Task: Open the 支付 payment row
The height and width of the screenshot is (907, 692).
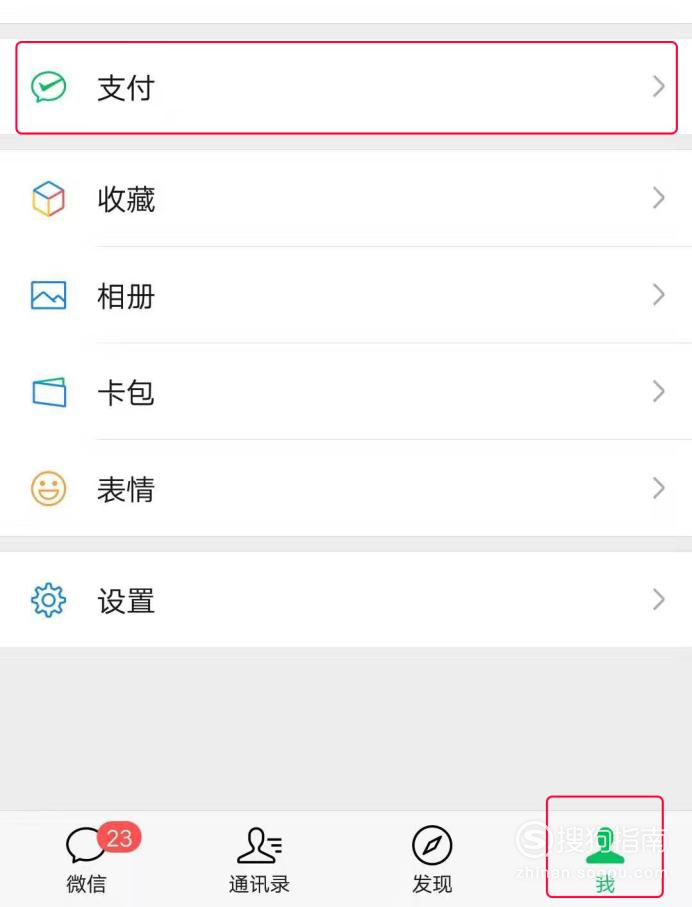Action: [346, 88]
